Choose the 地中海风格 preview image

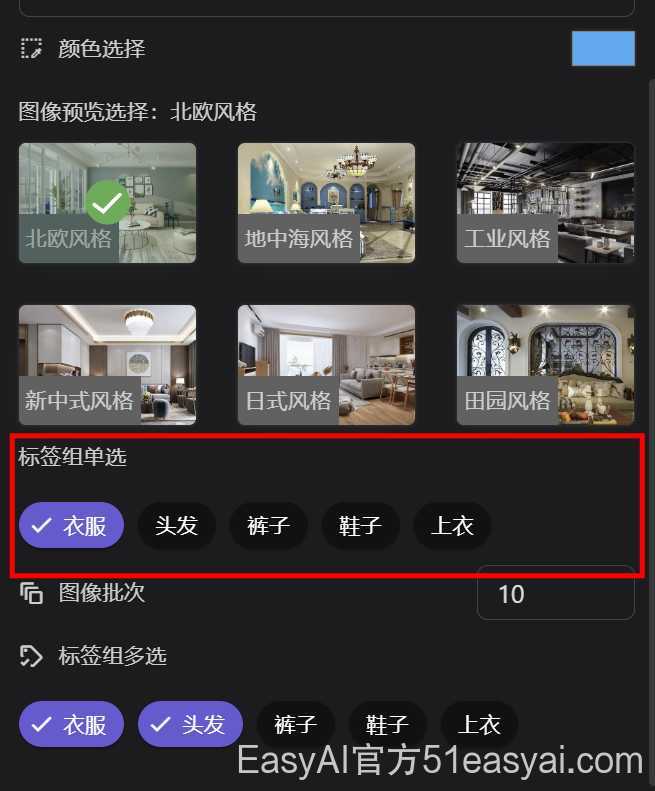point(326,202)
